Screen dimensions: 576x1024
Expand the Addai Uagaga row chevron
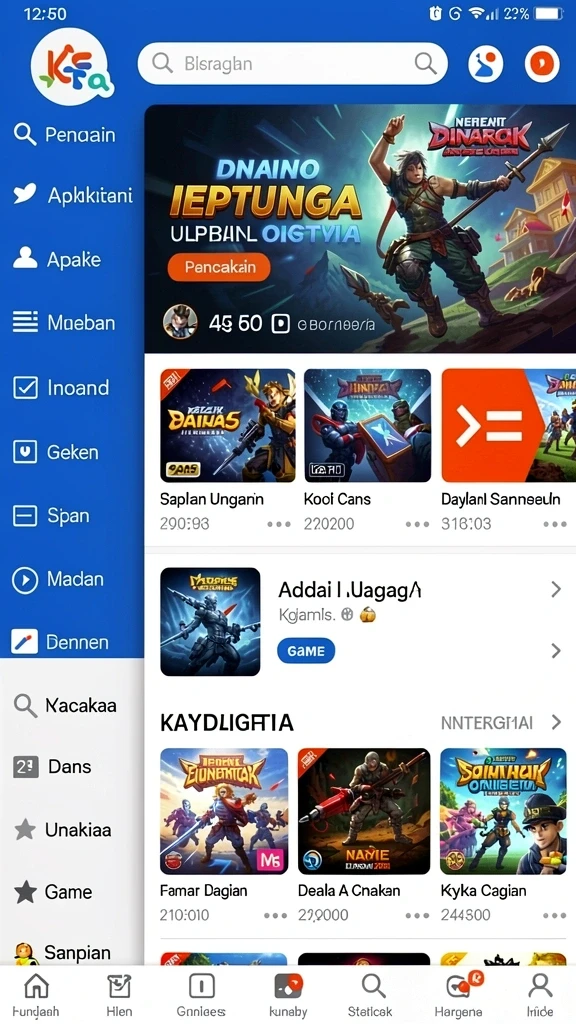pyautogui.click(x=556, y=590)
